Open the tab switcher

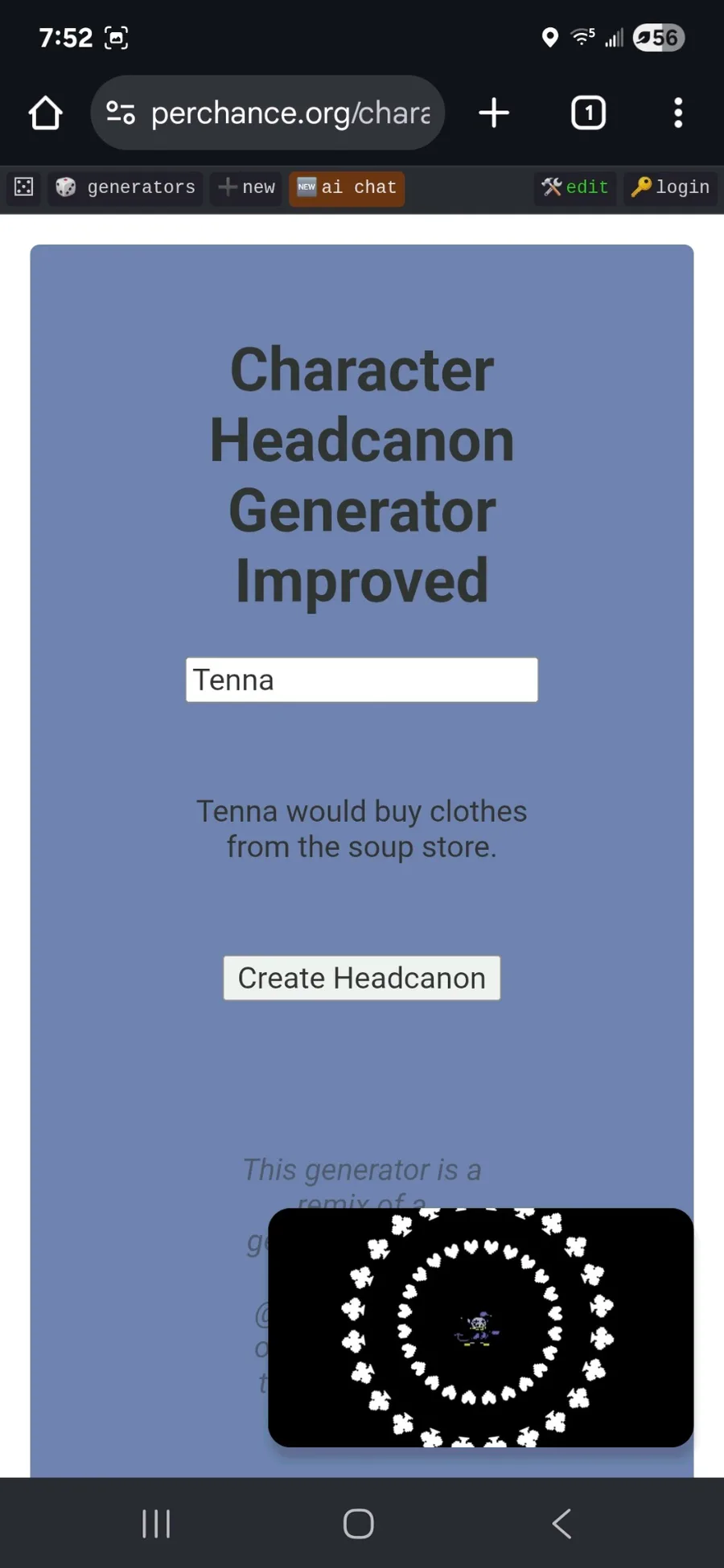(588, 113)
